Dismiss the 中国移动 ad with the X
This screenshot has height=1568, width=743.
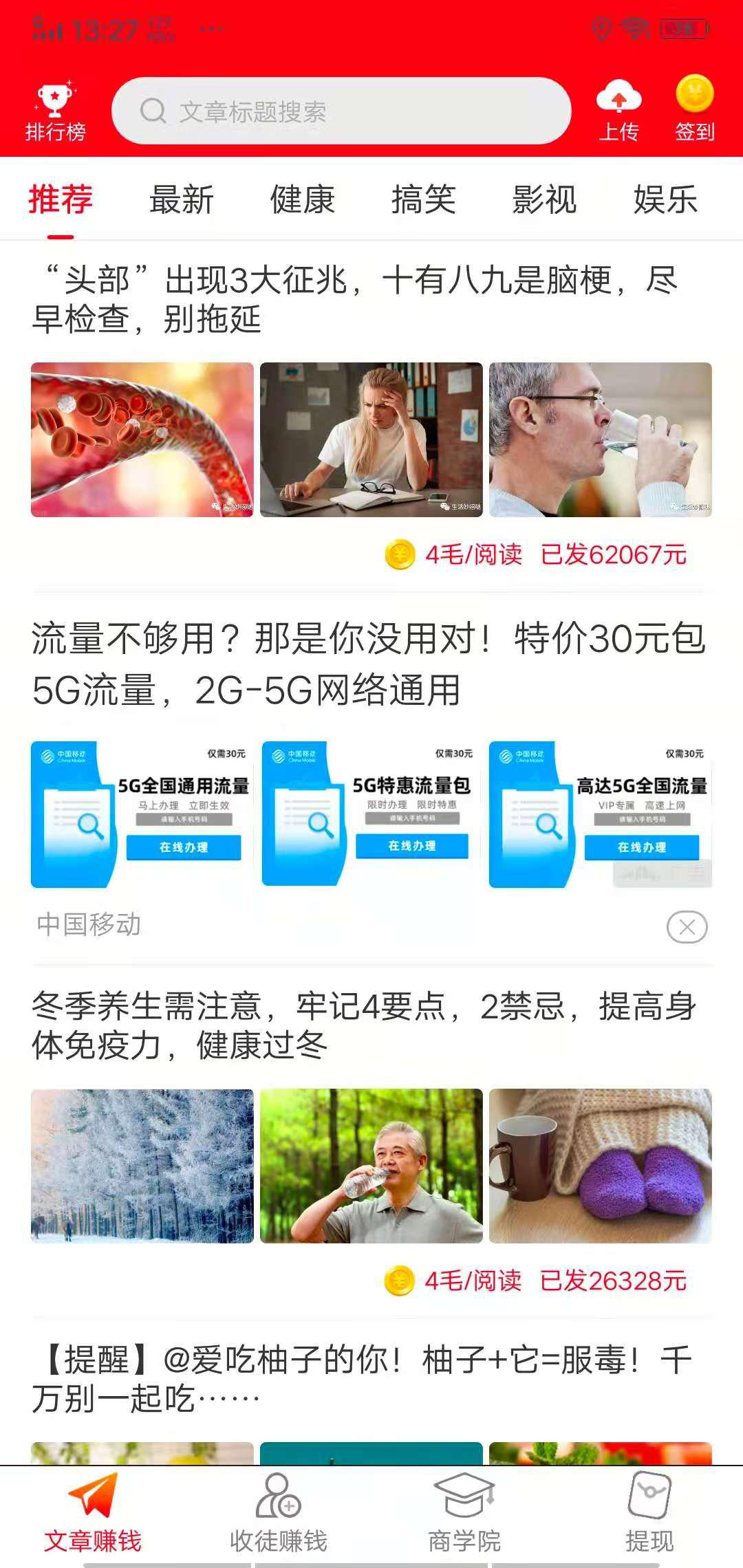pyautogui.click(x=686, y=927)
